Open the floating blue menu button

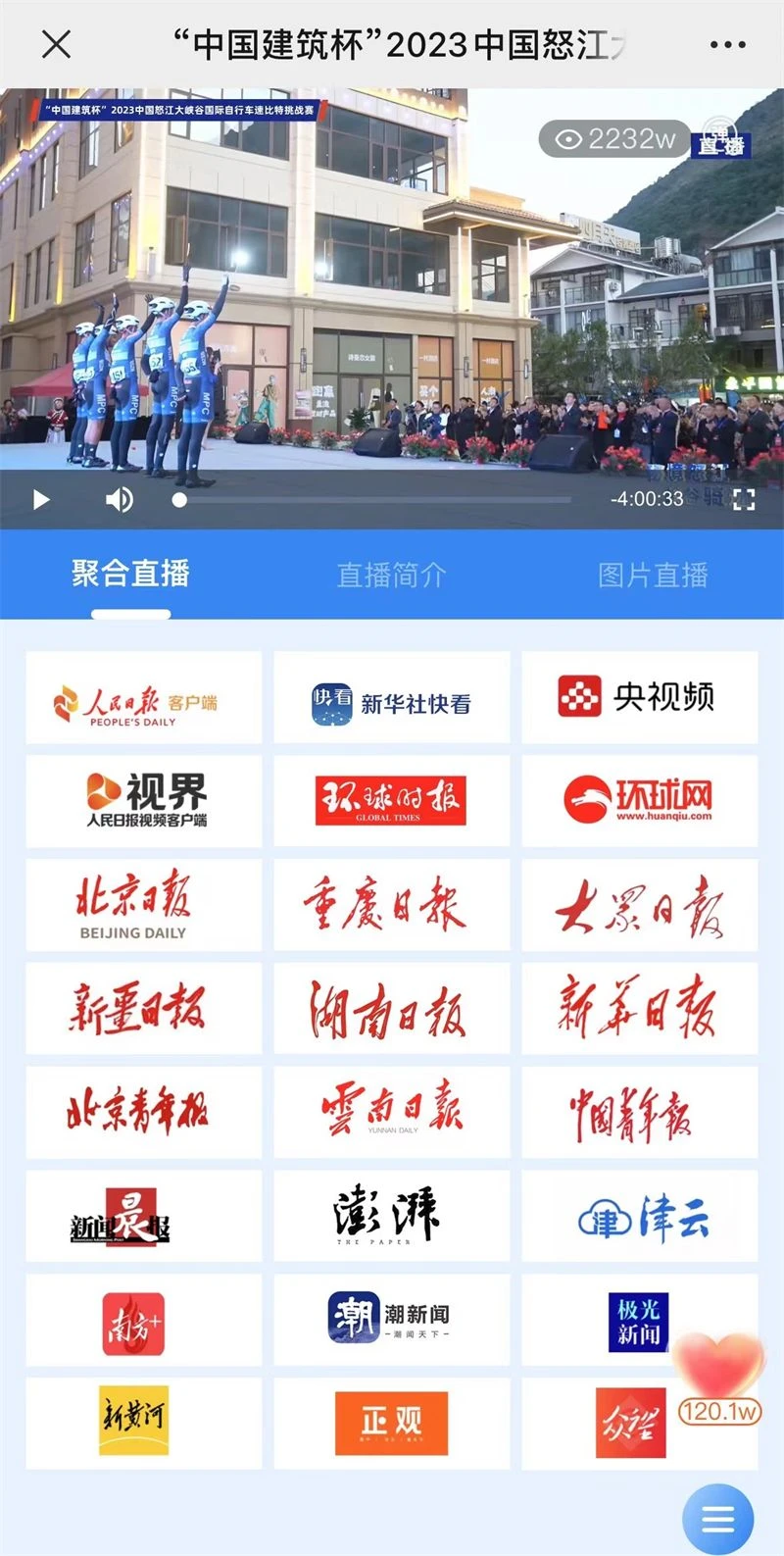tap(717, 1519)
